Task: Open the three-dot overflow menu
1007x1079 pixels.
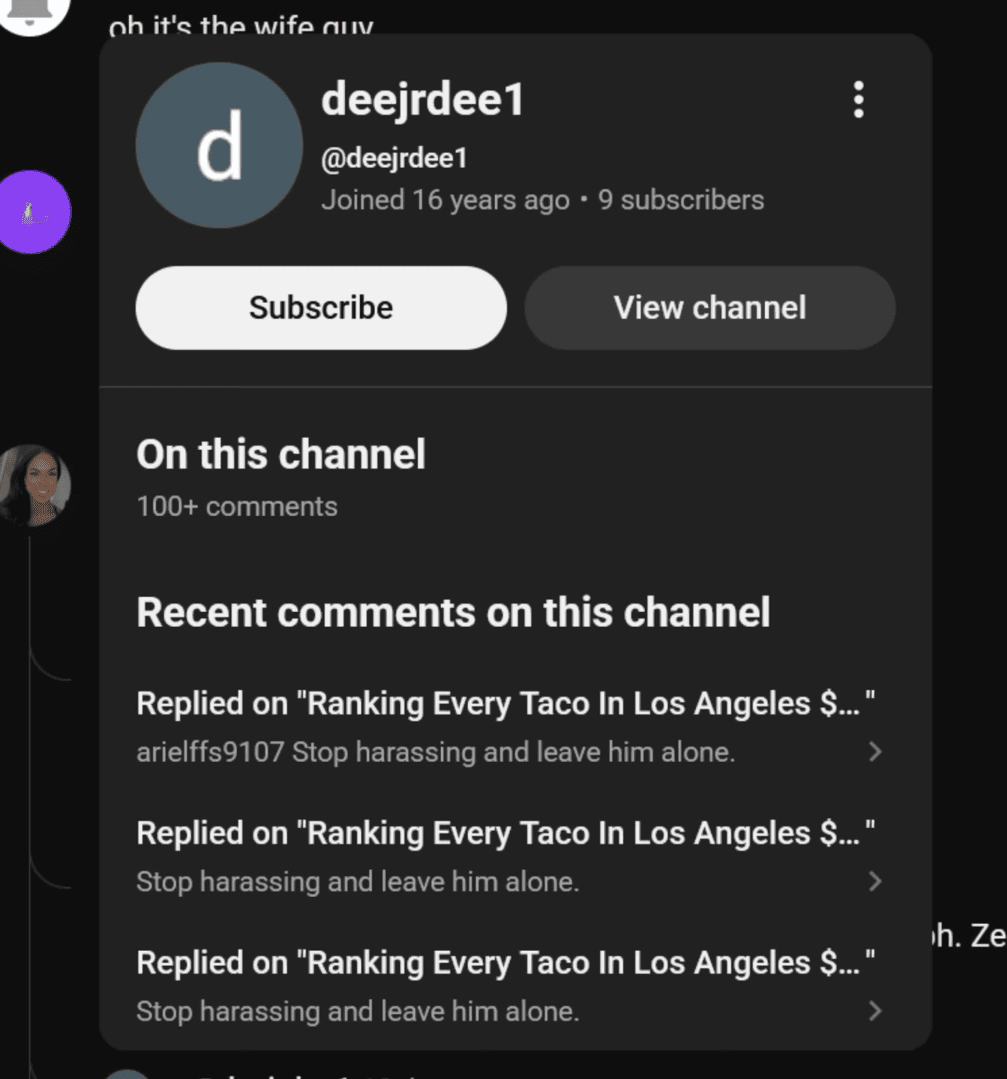Action: 858,100
